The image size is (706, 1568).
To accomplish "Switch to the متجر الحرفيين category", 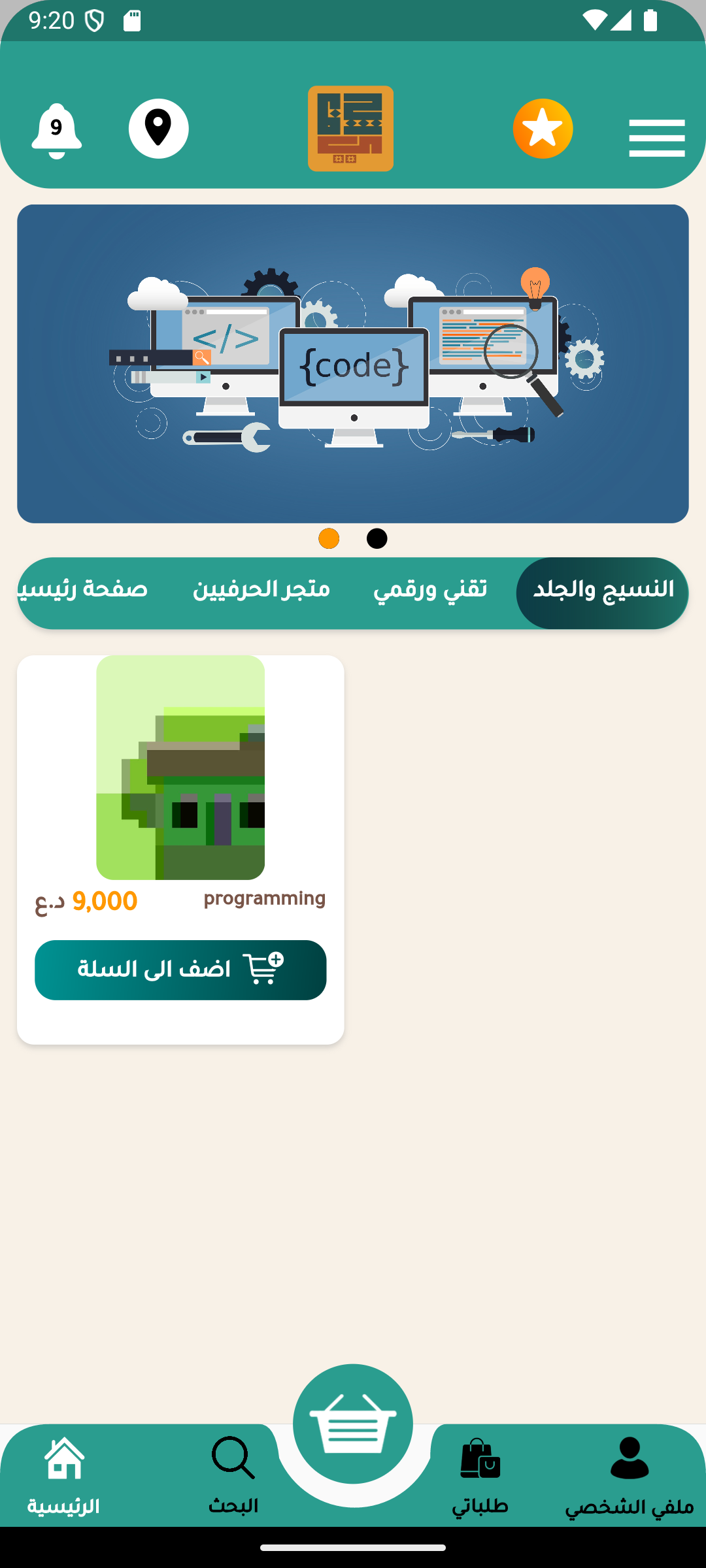I will 261,591.
